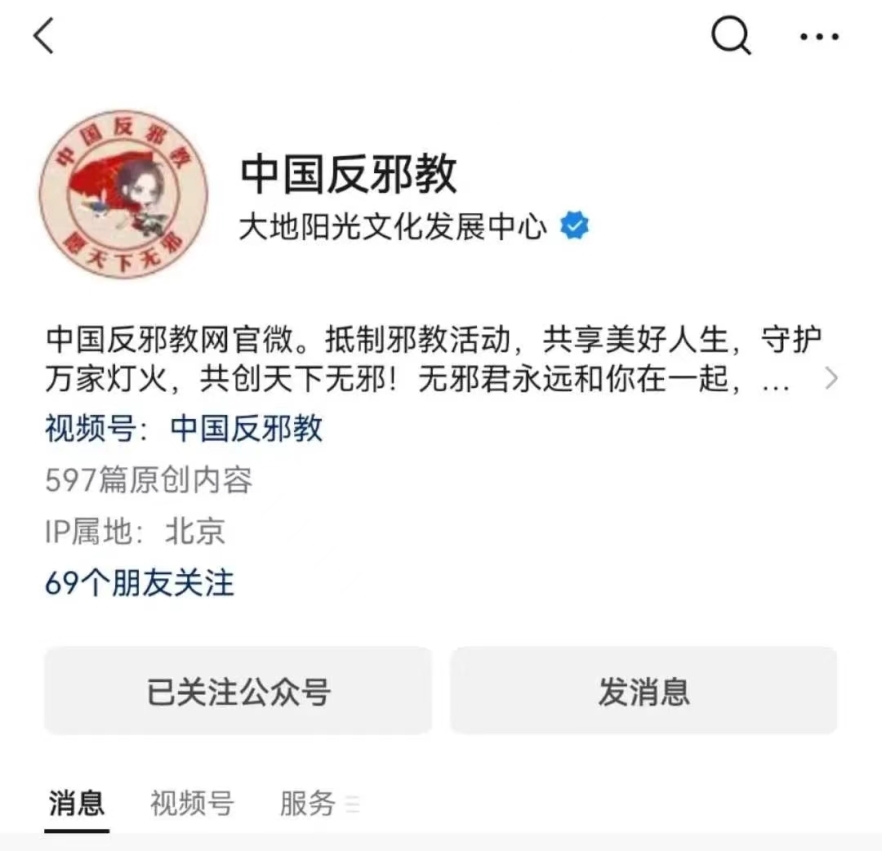Switch to the 视频号 tab

(x=192, y=803)
